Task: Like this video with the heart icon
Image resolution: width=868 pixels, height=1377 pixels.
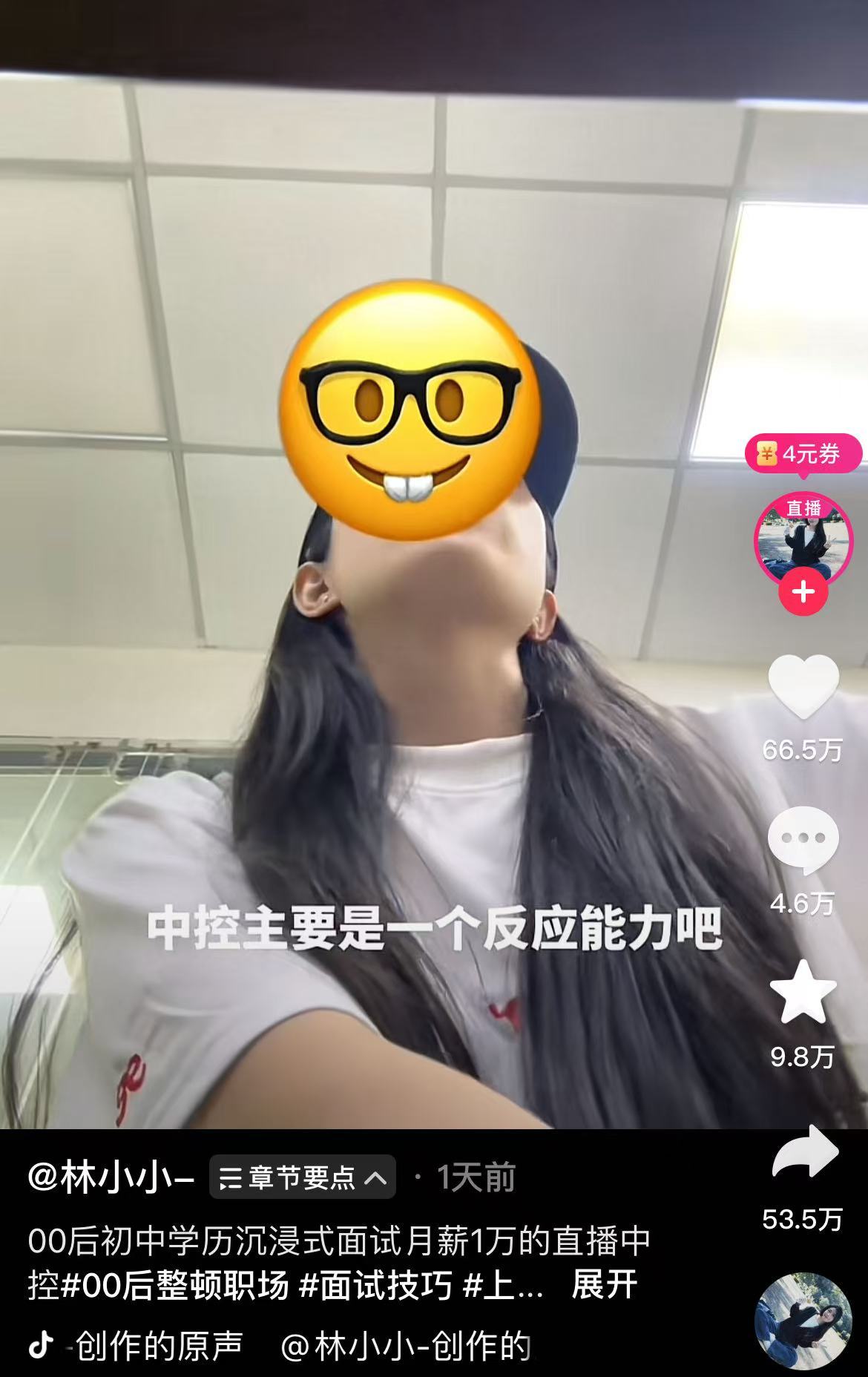Action: 803,686
